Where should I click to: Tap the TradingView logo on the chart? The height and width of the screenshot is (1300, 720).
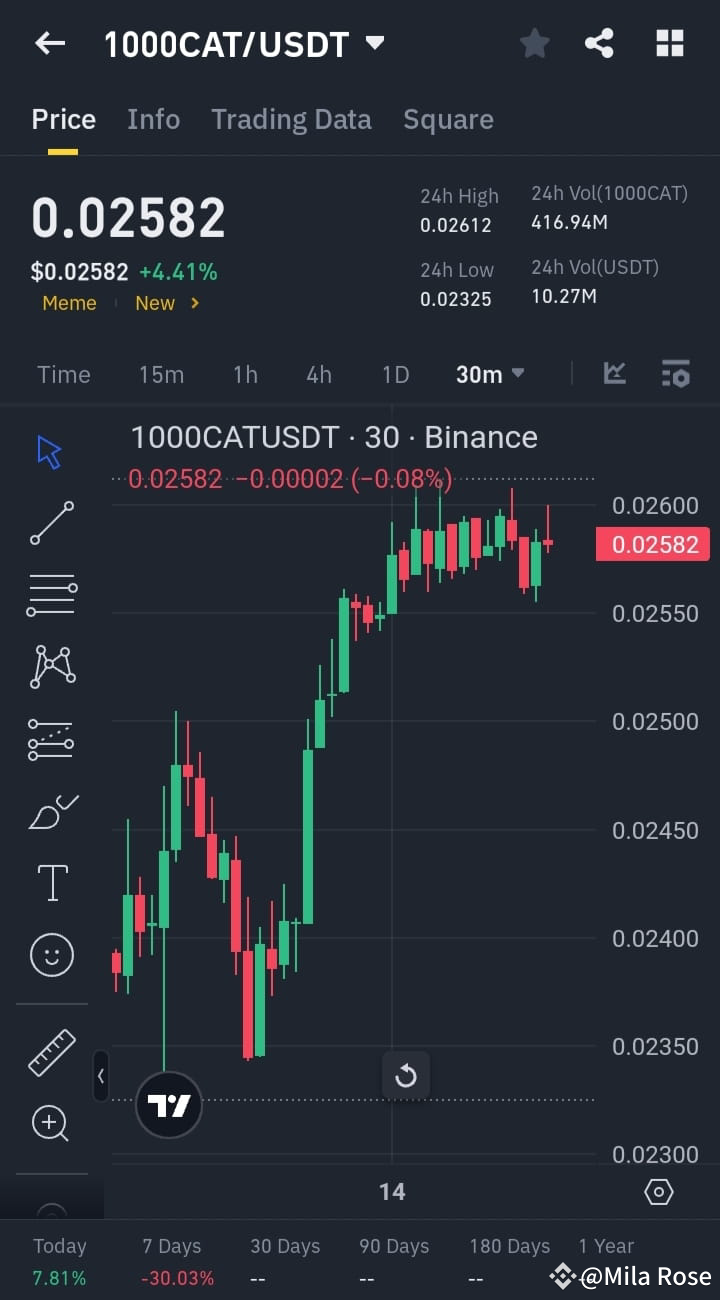click(168, 1106)
